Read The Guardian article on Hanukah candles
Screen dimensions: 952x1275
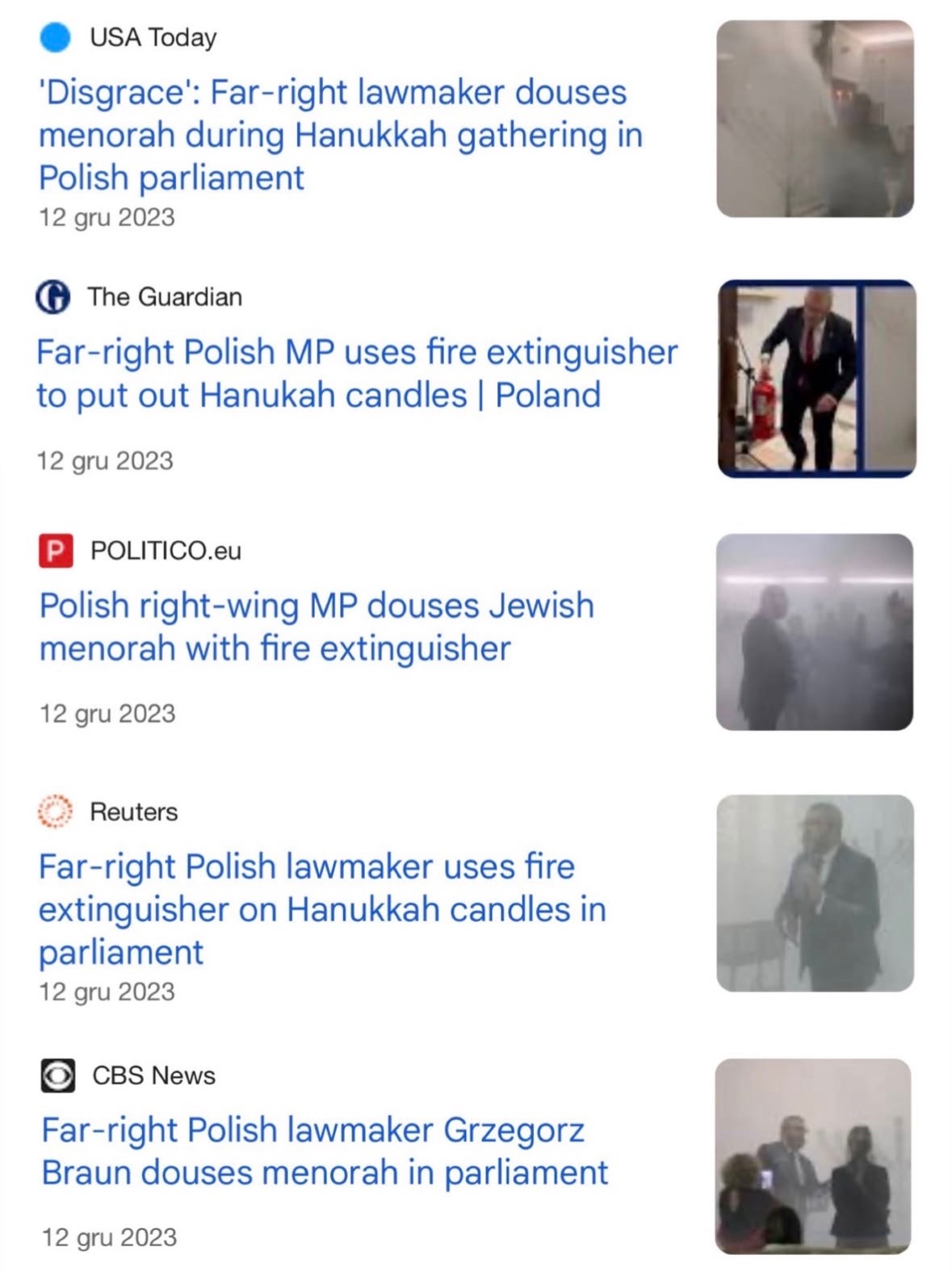tap(356, 373)
